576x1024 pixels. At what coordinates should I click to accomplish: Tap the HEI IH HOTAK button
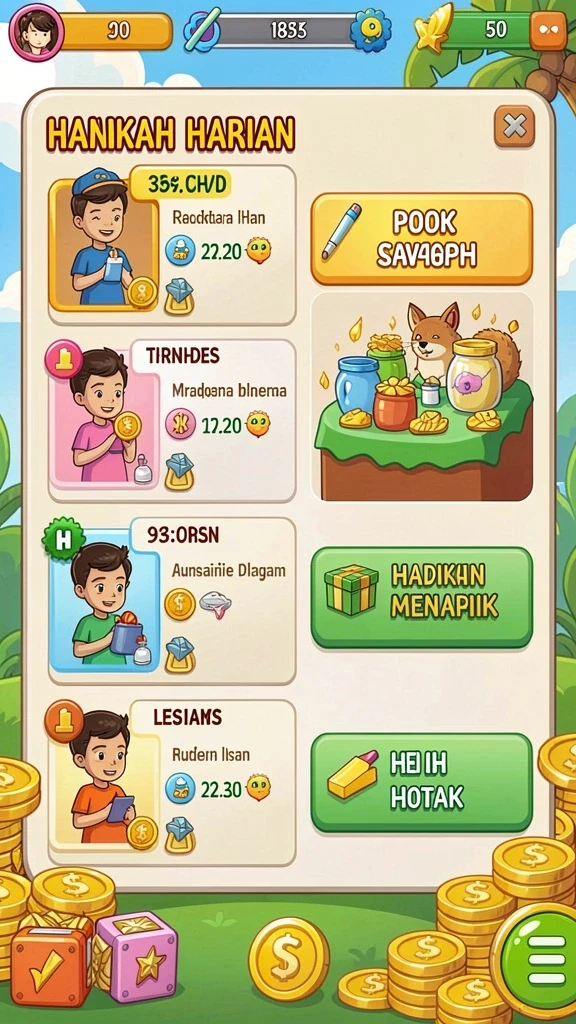[x=421, y=782]
